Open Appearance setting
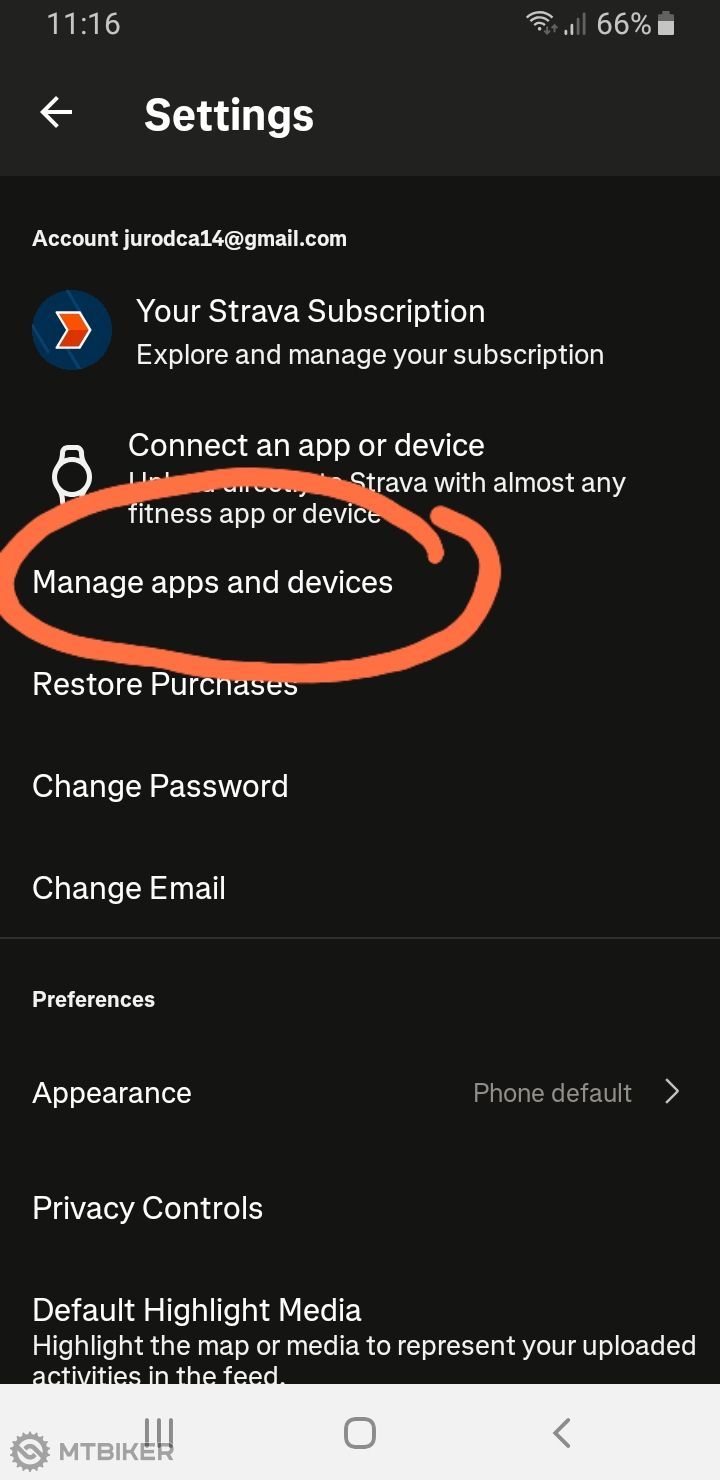Image resolution: width=720 pixels, height=1480 pixels. (360, 1092)
